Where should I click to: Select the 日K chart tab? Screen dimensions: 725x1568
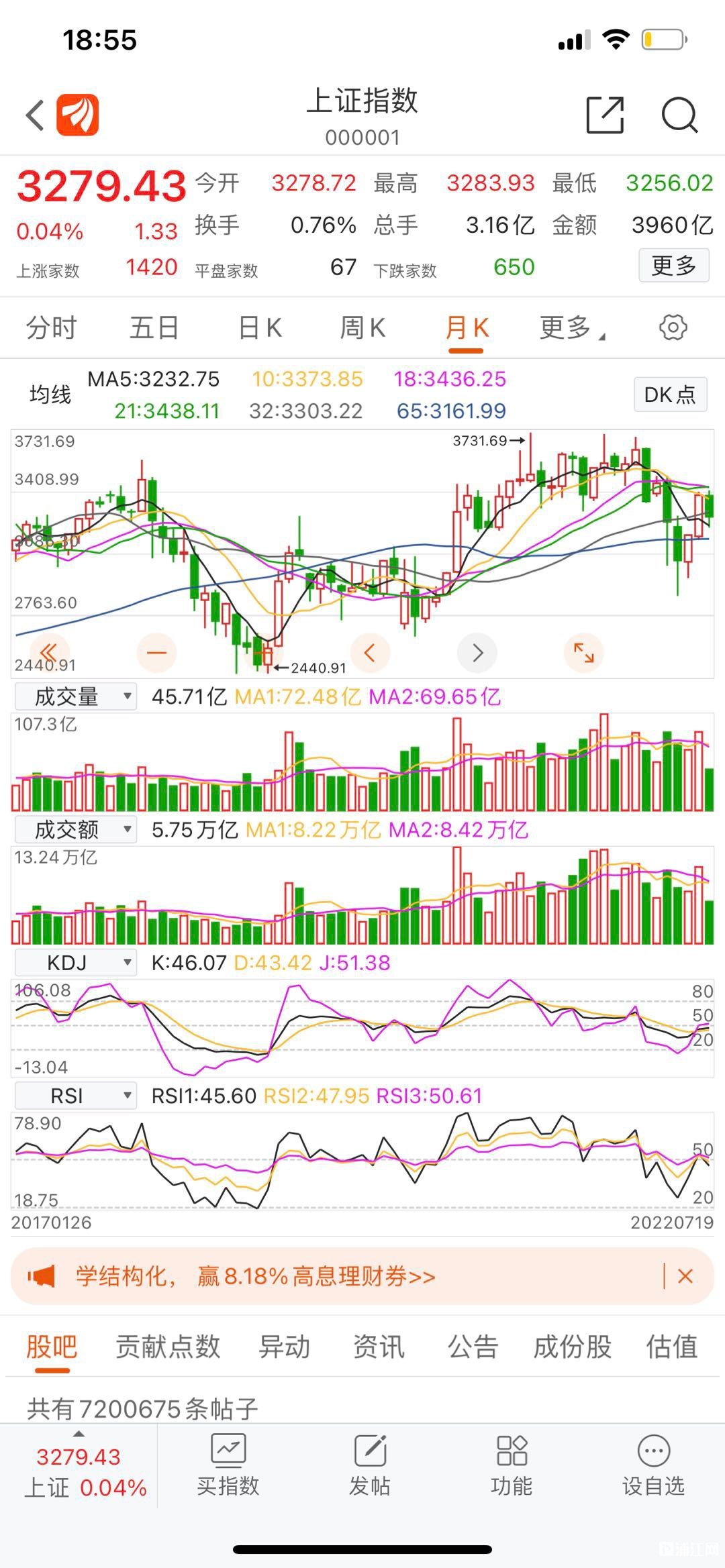click(259, 328)
